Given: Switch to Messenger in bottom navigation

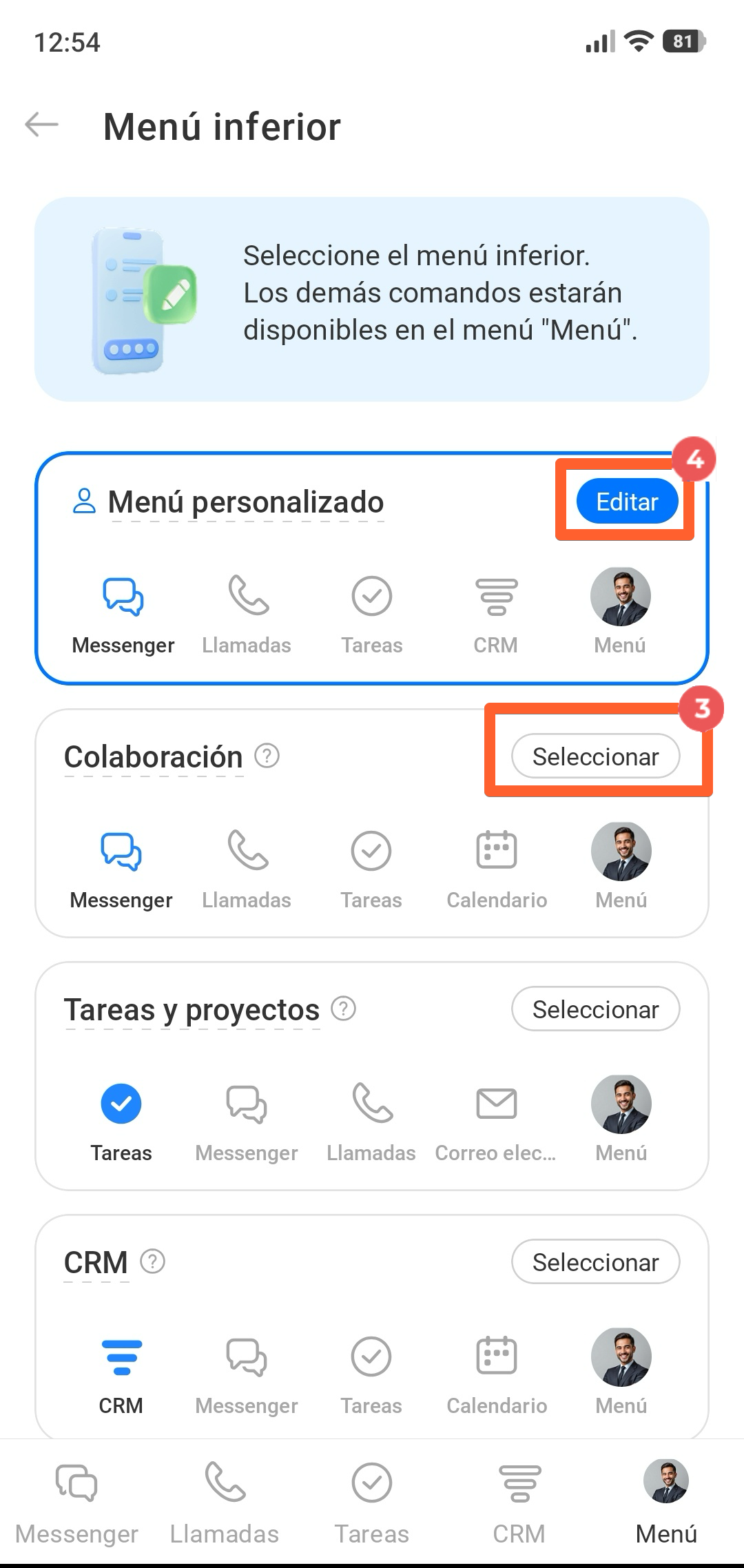Looking at the screenshot, I should pos(76,1502).
